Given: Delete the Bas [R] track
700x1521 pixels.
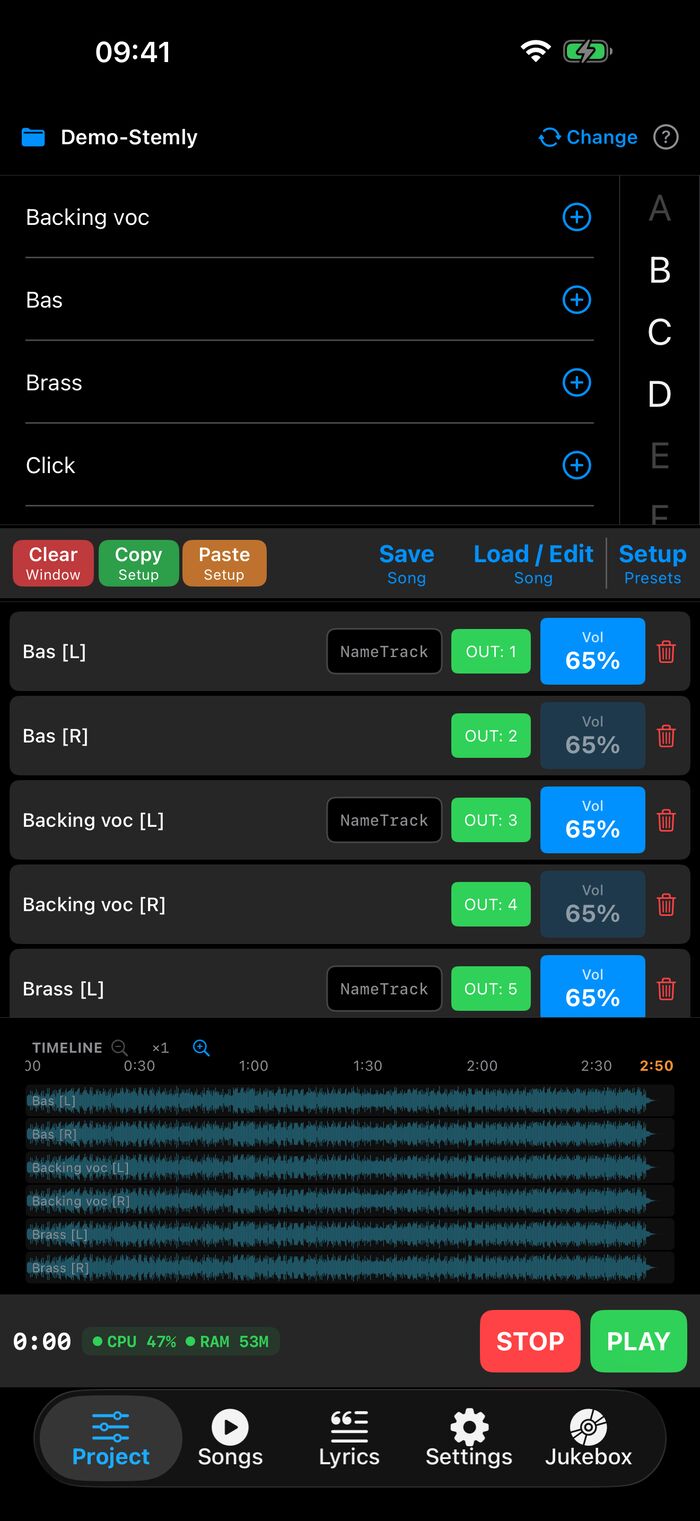Looking at the screenshot, I should click(x=666, y=736).
